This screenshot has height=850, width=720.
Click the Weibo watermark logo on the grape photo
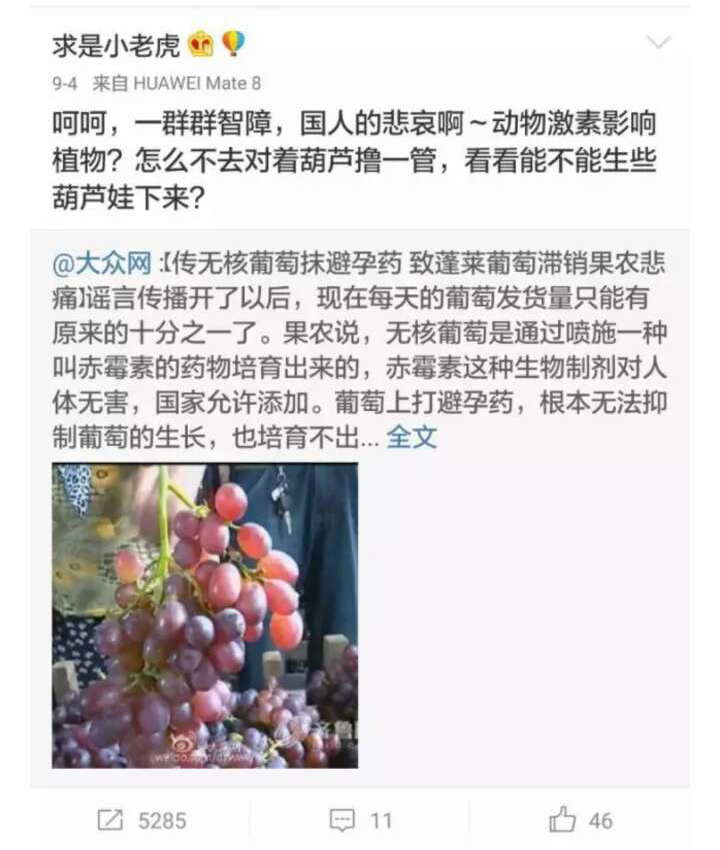(x=185, y=742)
